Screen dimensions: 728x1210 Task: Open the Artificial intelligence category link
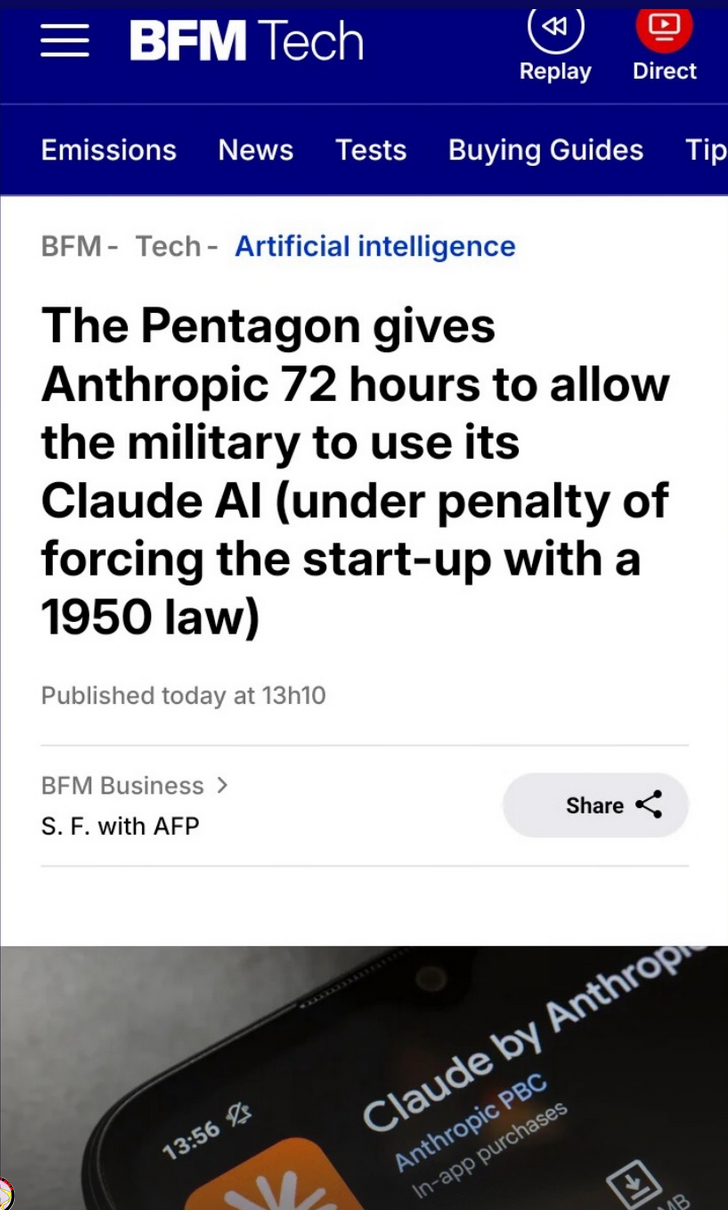[x=375, y=246]
